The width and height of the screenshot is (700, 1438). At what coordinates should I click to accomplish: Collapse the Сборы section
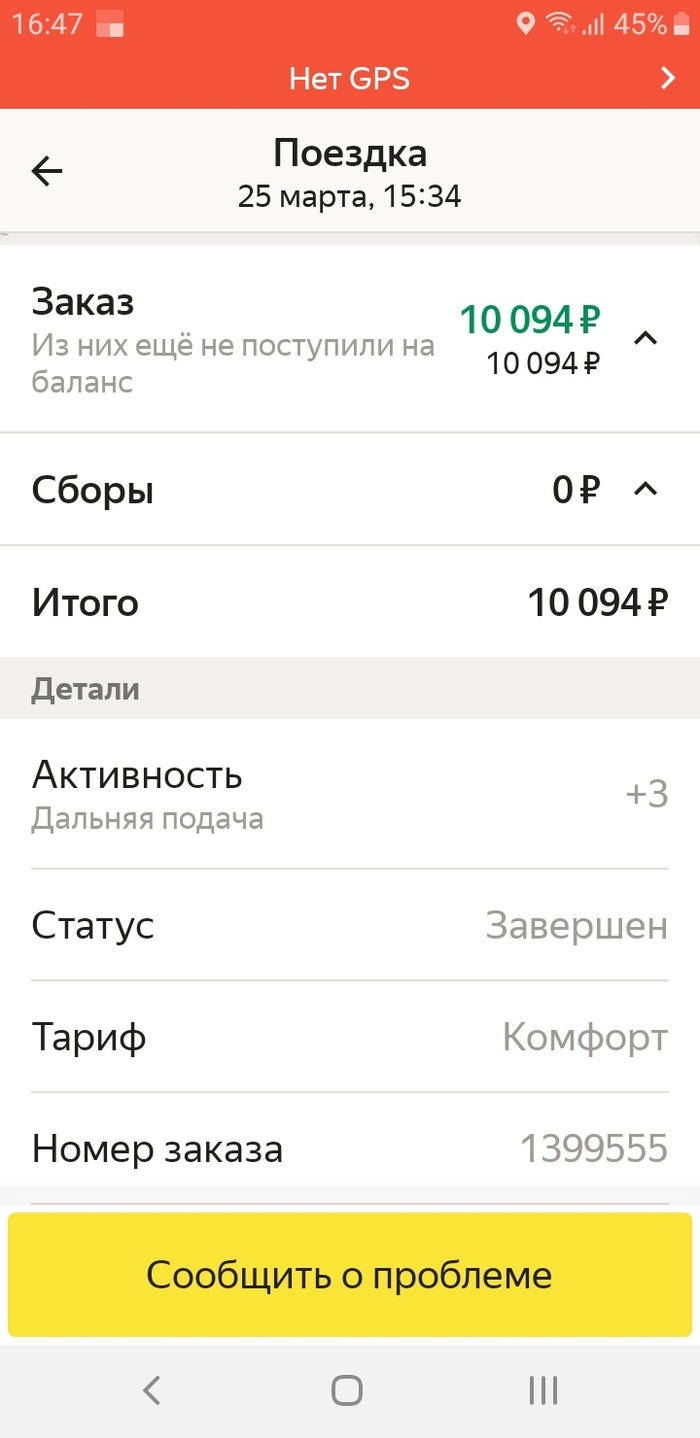(x=646, y=489)
